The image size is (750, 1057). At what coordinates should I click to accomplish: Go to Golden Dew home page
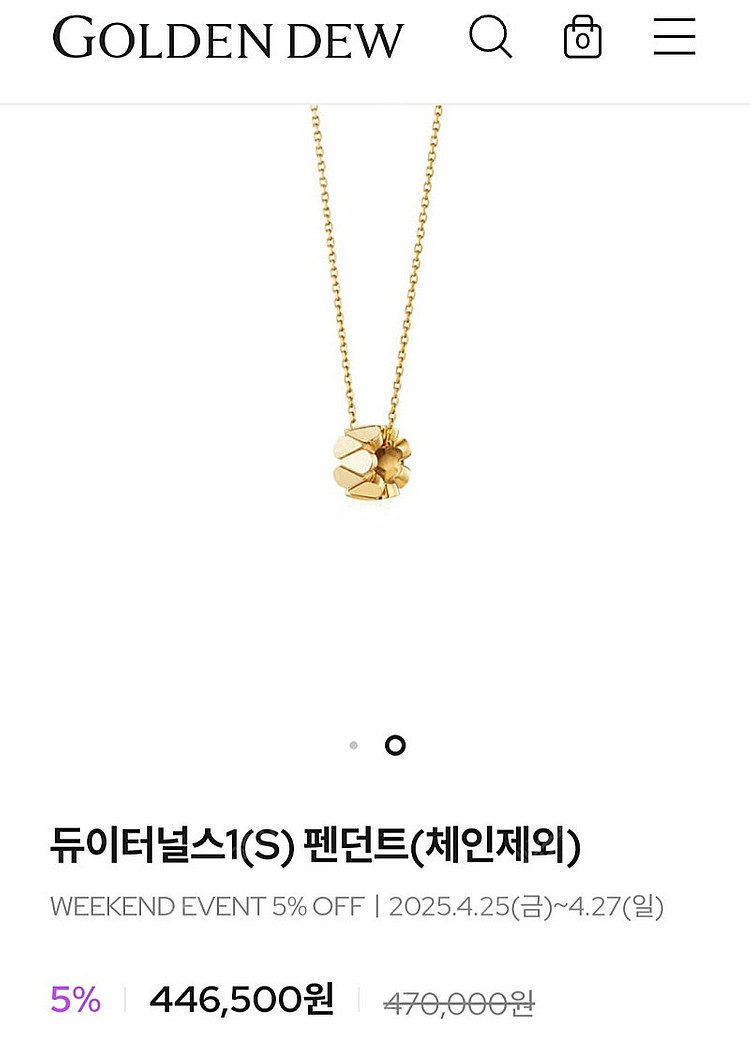(227, 38)
